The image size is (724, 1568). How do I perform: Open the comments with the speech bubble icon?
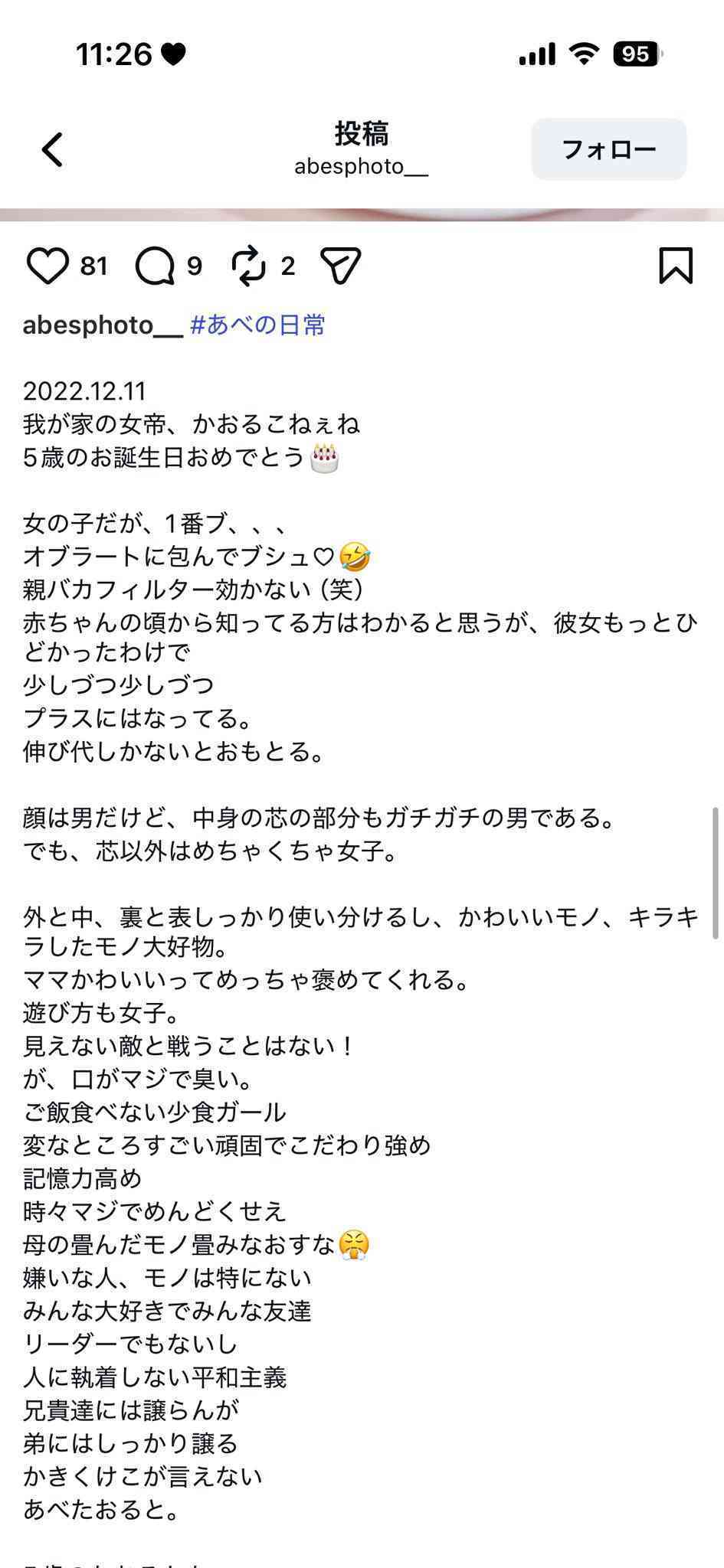point(157,265)
